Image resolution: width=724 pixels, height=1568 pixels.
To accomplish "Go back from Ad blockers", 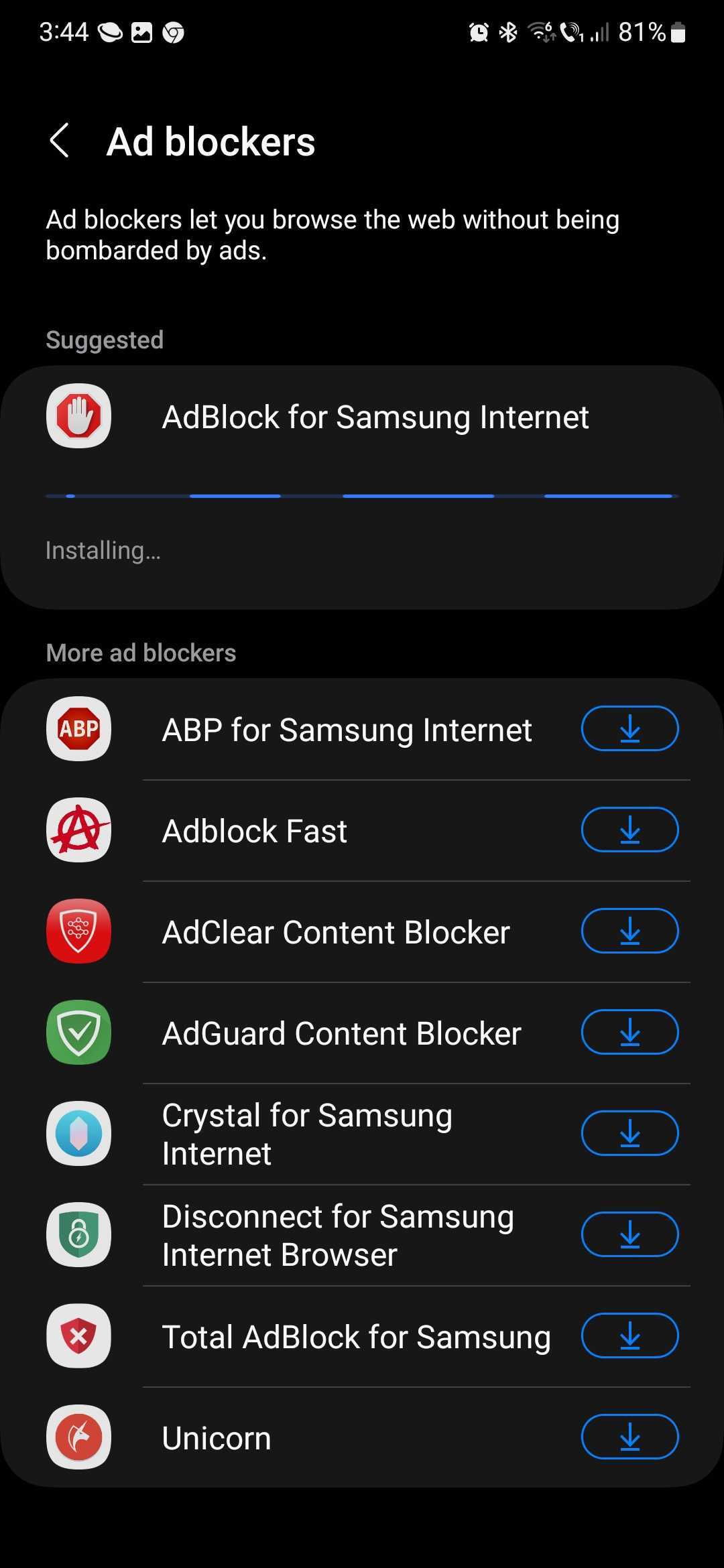I will point(60,141).
